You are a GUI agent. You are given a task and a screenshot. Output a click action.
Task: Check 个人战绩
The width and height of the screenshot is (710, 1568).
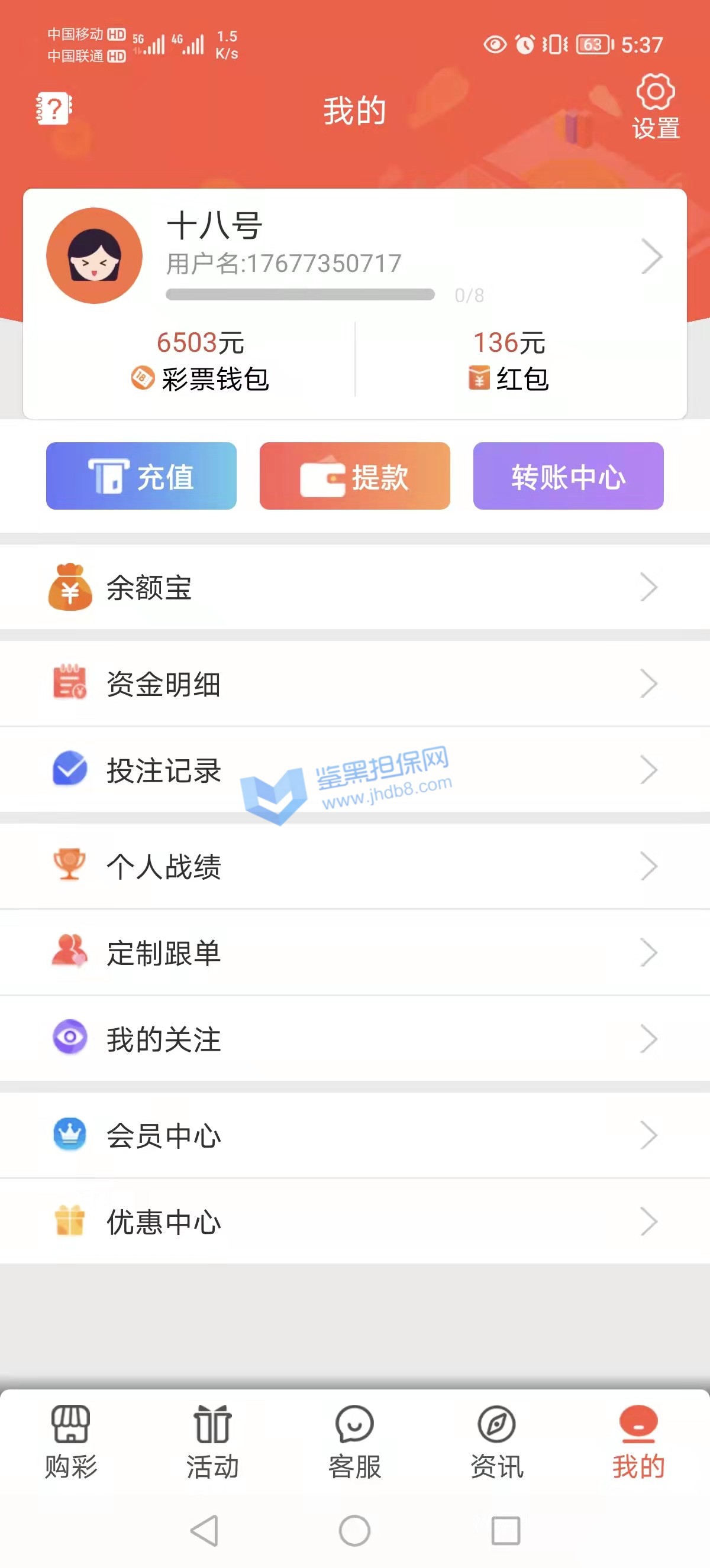coord(354,866)
